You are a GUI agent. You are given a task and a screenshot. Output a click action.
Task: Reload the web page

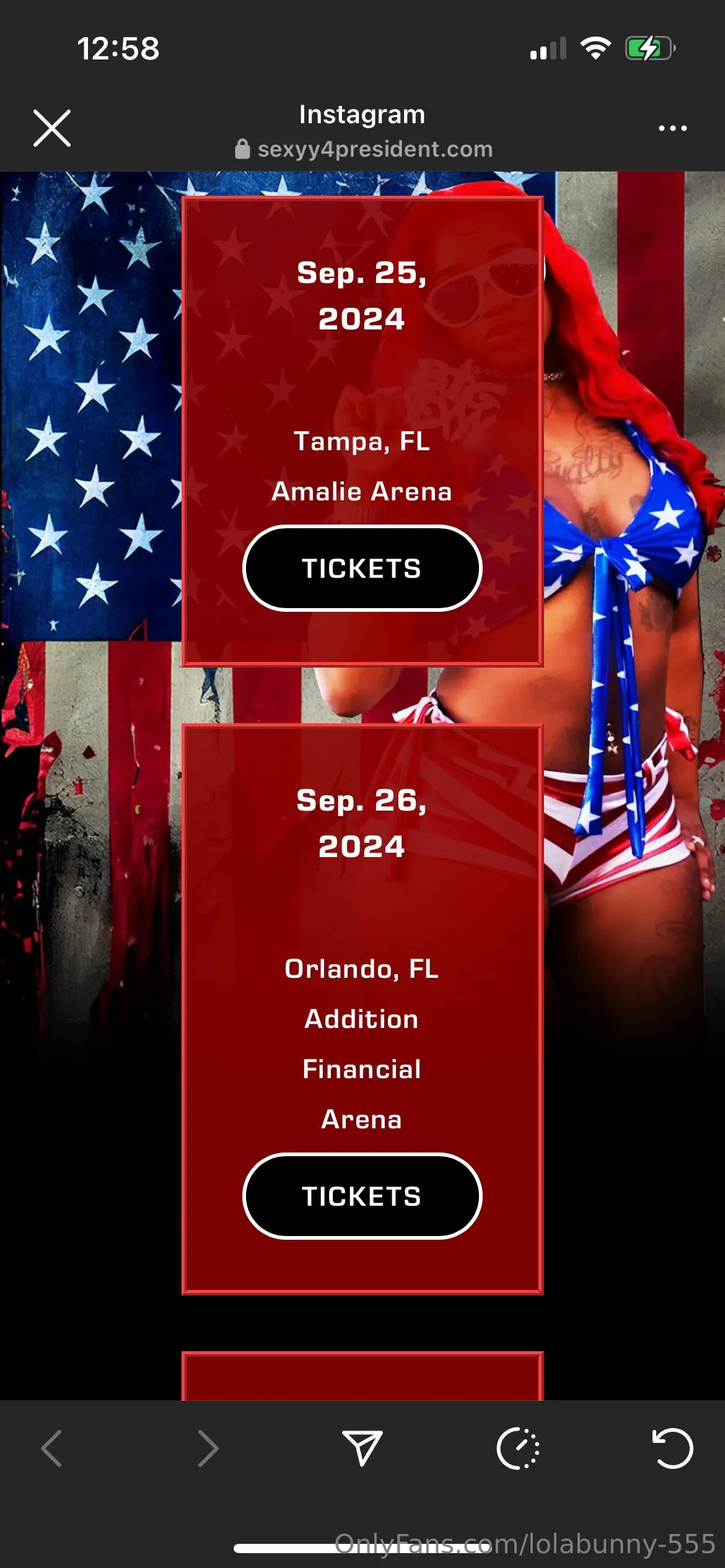coord(672,1448)
